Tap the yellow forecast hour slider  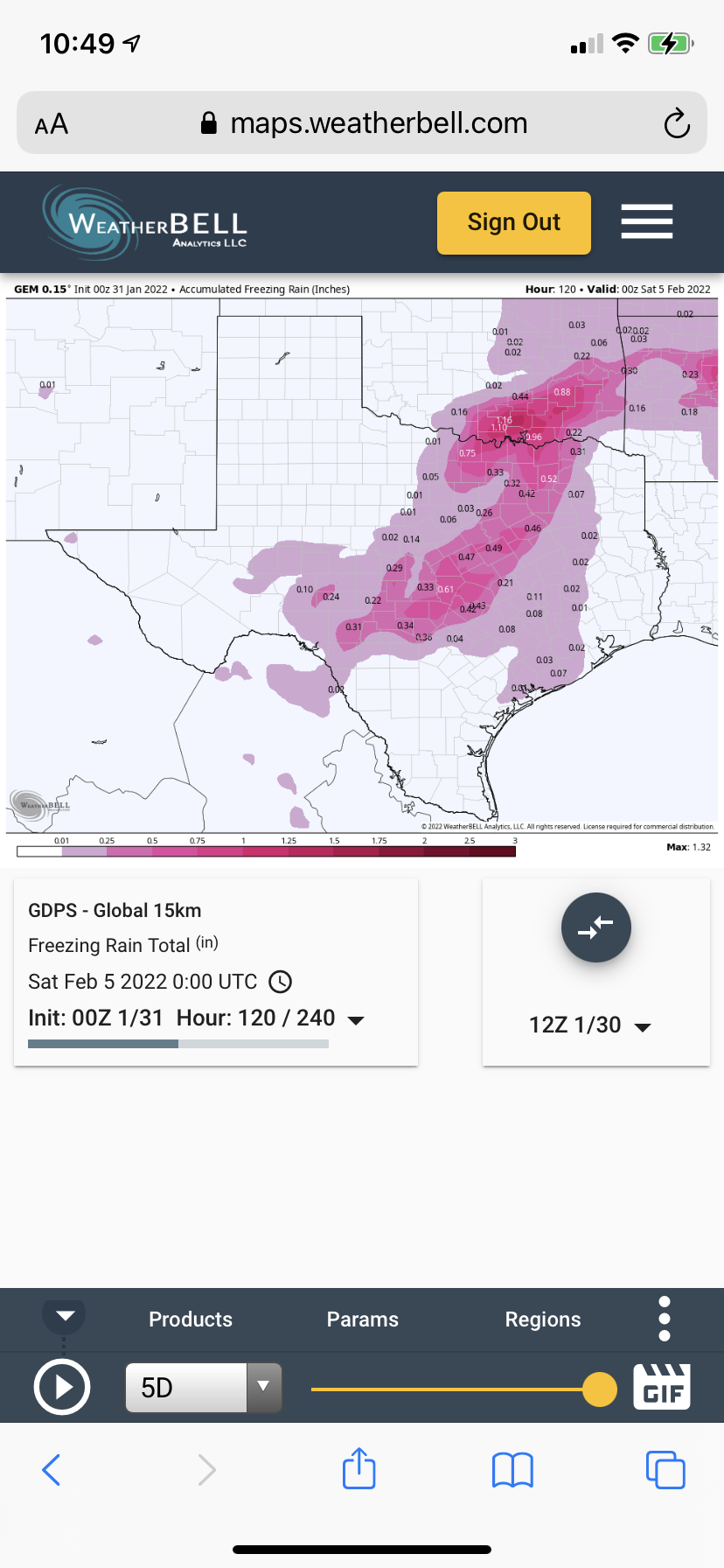[x=599, y=1389]
